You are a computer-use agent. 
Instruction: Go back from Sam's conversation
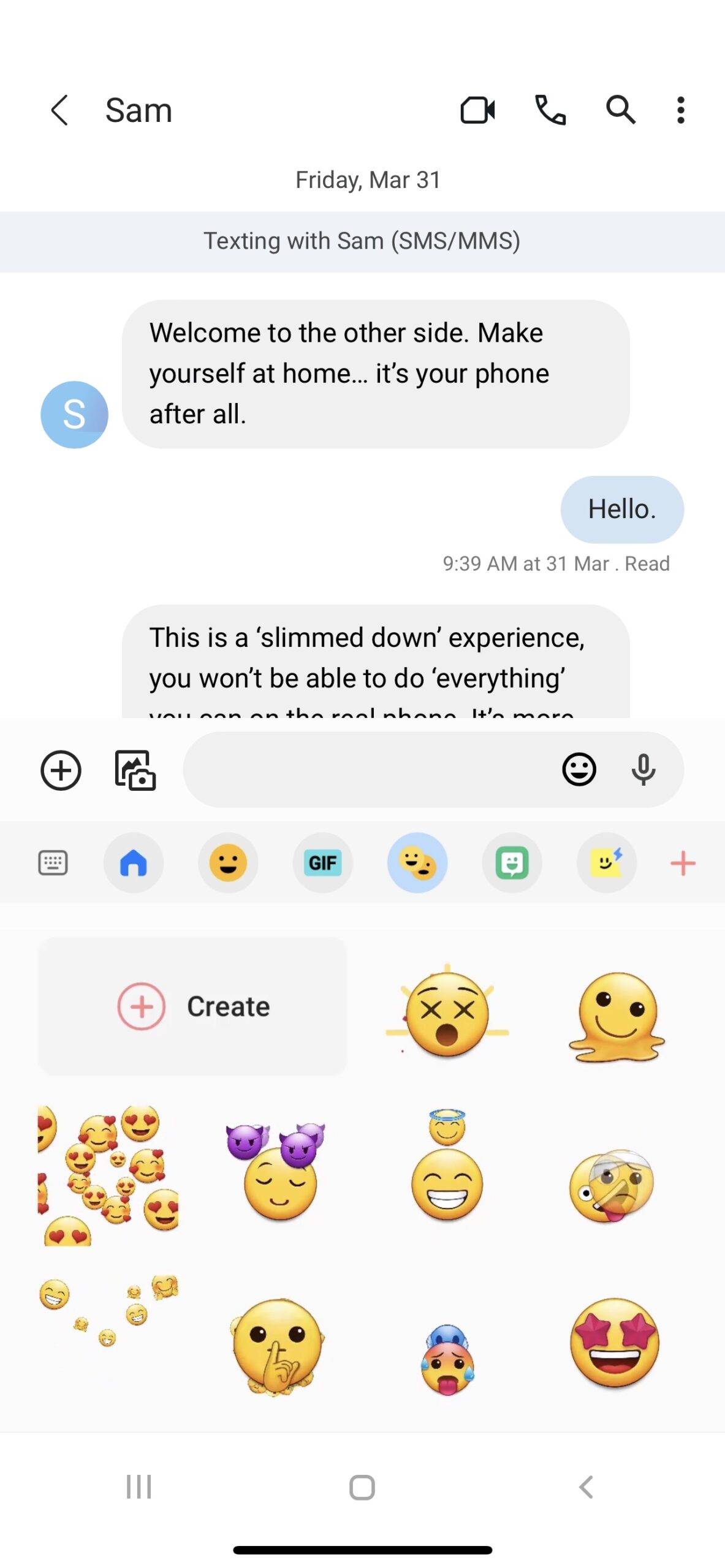(x=59, y=110)
